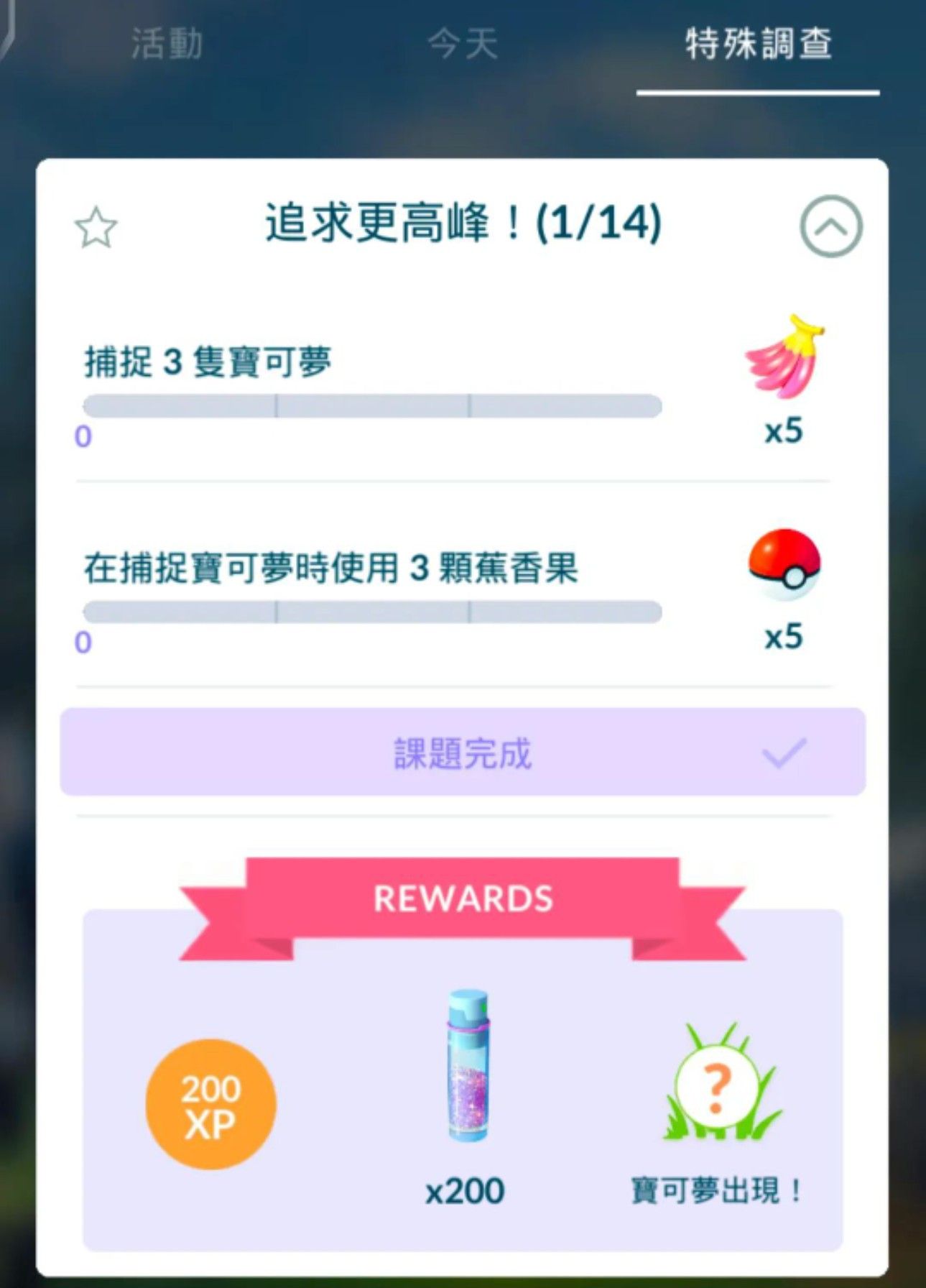Screen dimensions: 926x1288
Task: Pin the research with the star icon
Action: pyautogui.click(x=96, y=228)
